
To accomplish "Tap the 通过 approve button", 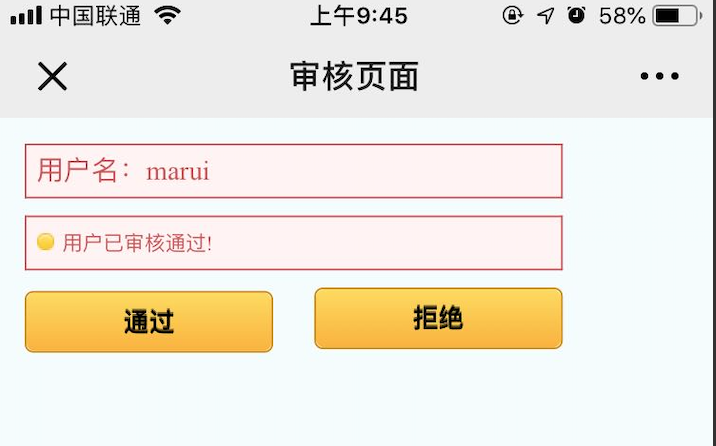I will [149, 321].
